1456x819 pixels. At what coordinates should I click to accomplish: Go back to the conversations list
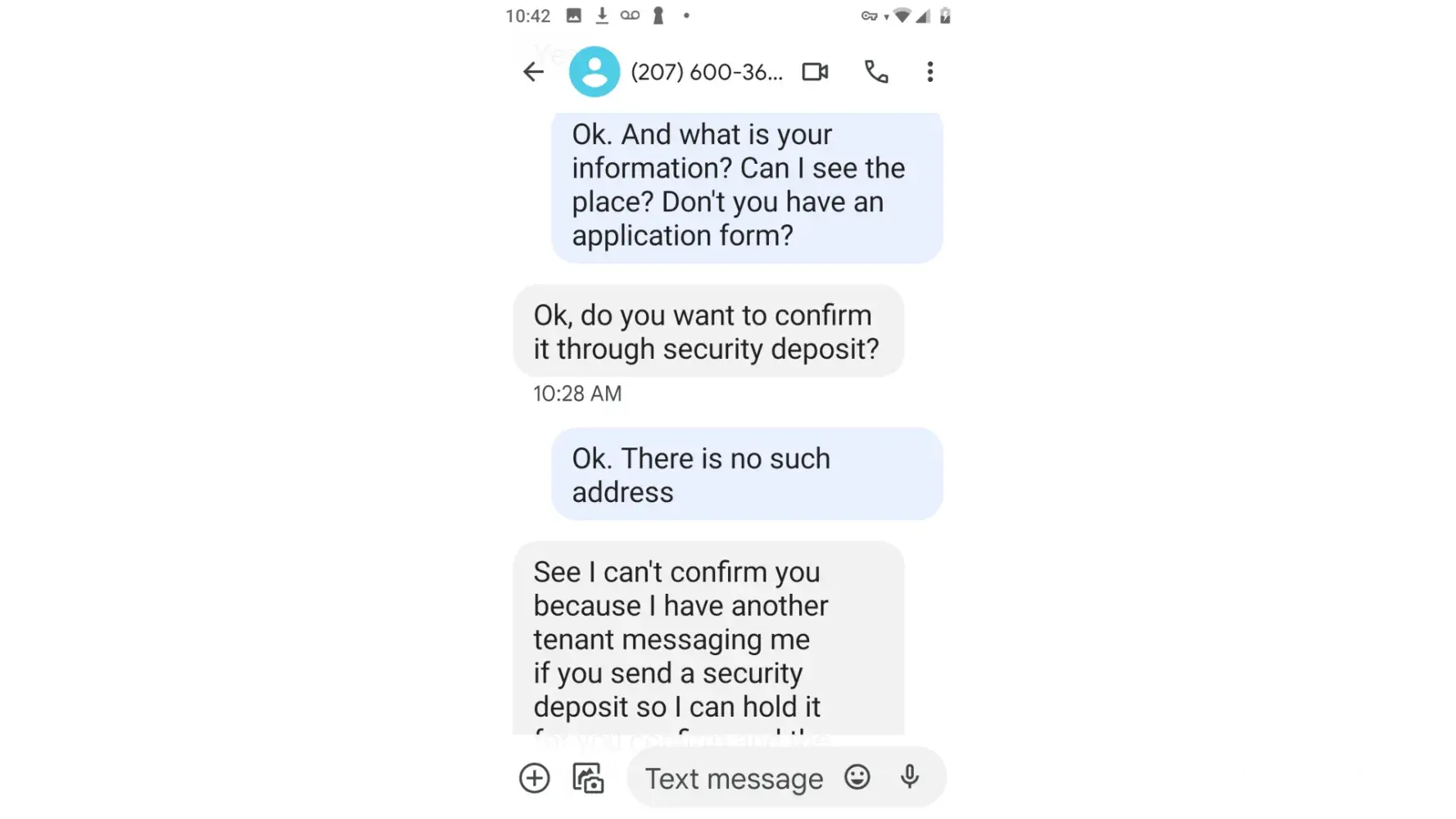point(533,72)
